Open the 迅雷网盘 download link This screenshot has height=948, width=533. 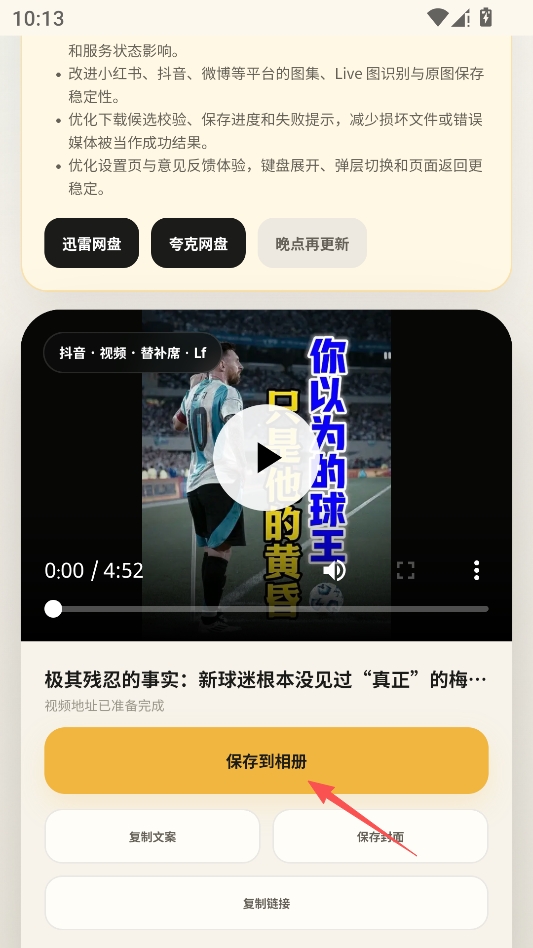coord(92,243)
